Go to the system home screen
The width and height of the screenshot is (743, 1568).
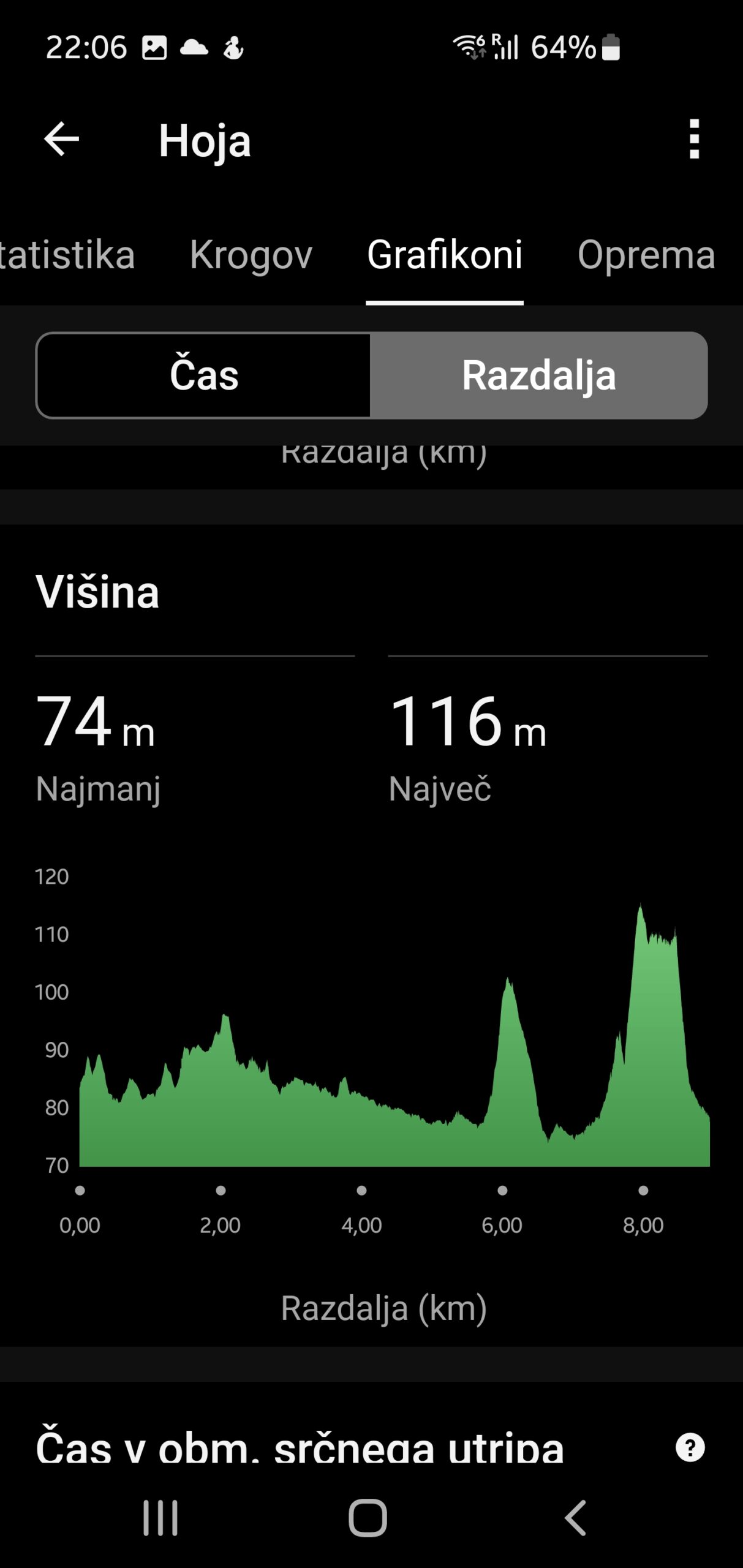tap(368, 1518)
